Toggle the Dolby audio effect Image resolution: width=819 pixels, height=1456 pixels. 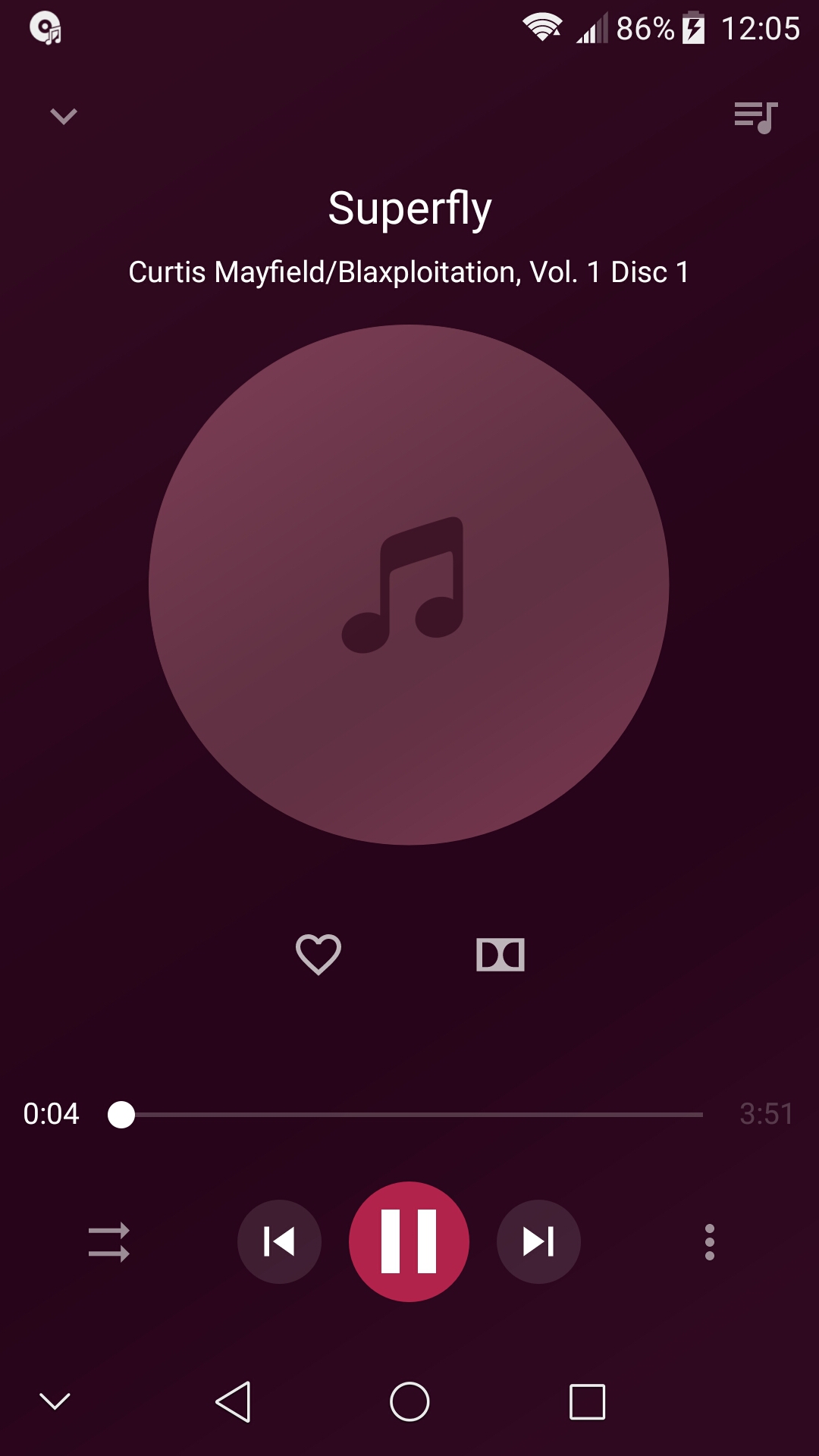tap(500, 955)
